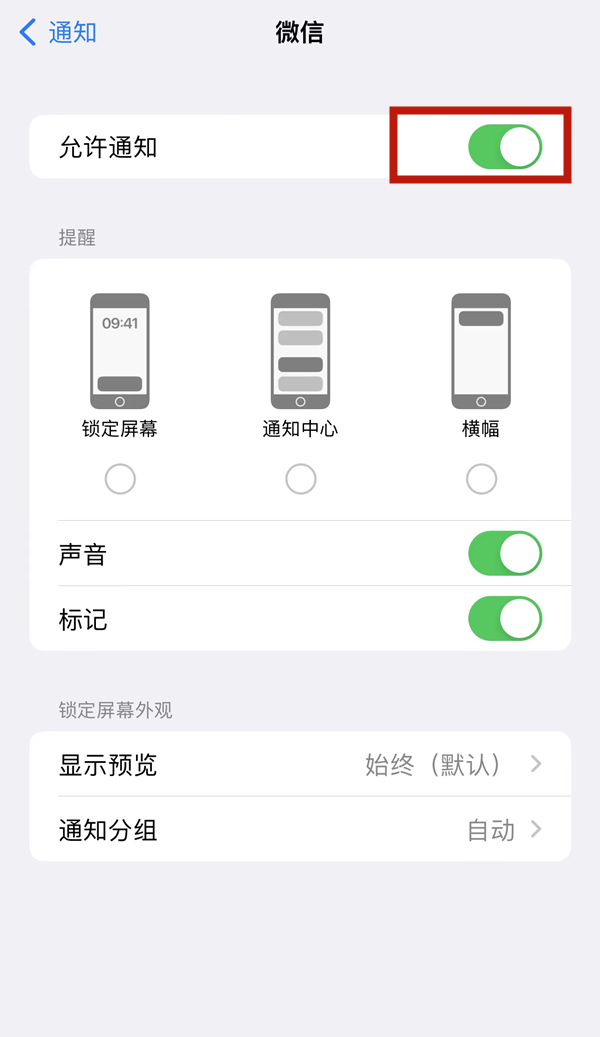Open 通知分组 options
The height and width of the screenshot is (1037, 600).
click(x=300, y=830)
